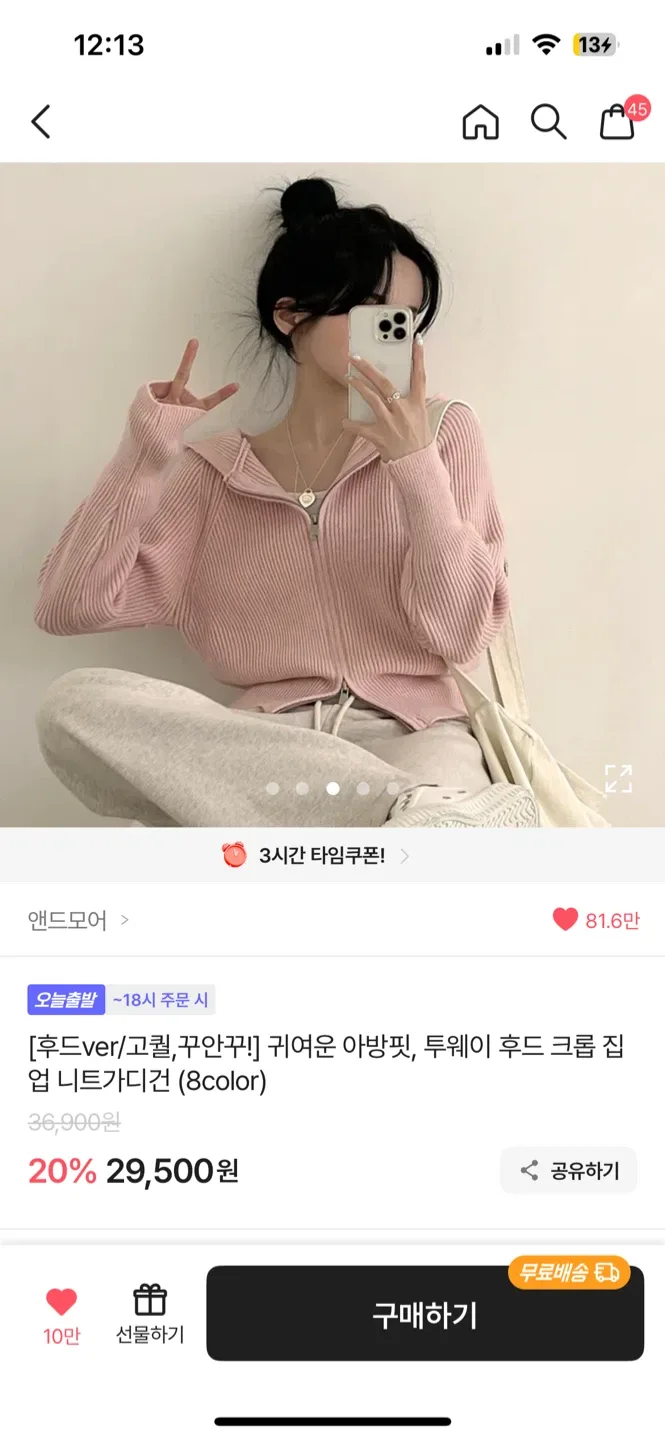Go back using the top-left arrow
This screenshot has width=665, height=1440.
tap(41, 121)
